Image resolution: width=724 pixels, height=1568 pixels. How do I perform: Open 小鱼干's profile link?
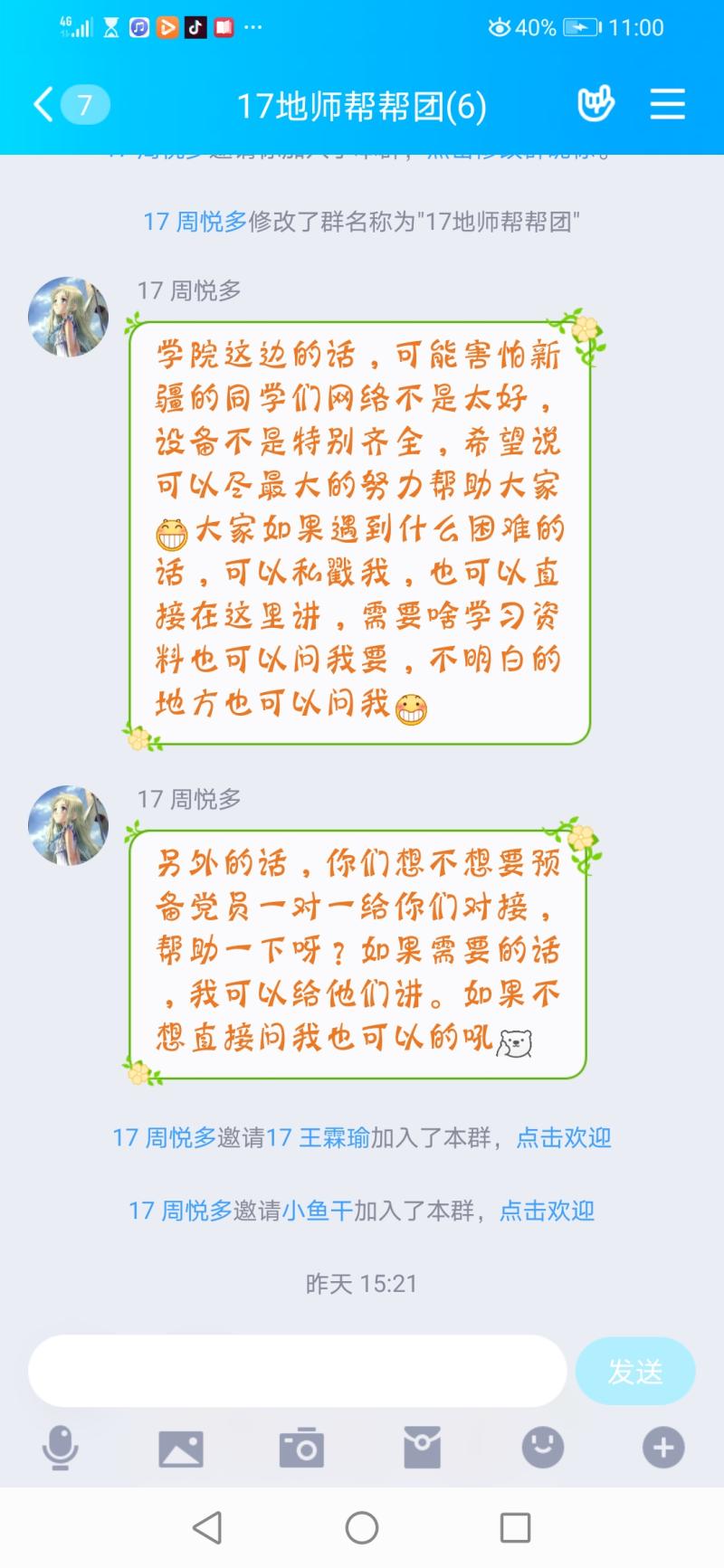pos(318,1211)
